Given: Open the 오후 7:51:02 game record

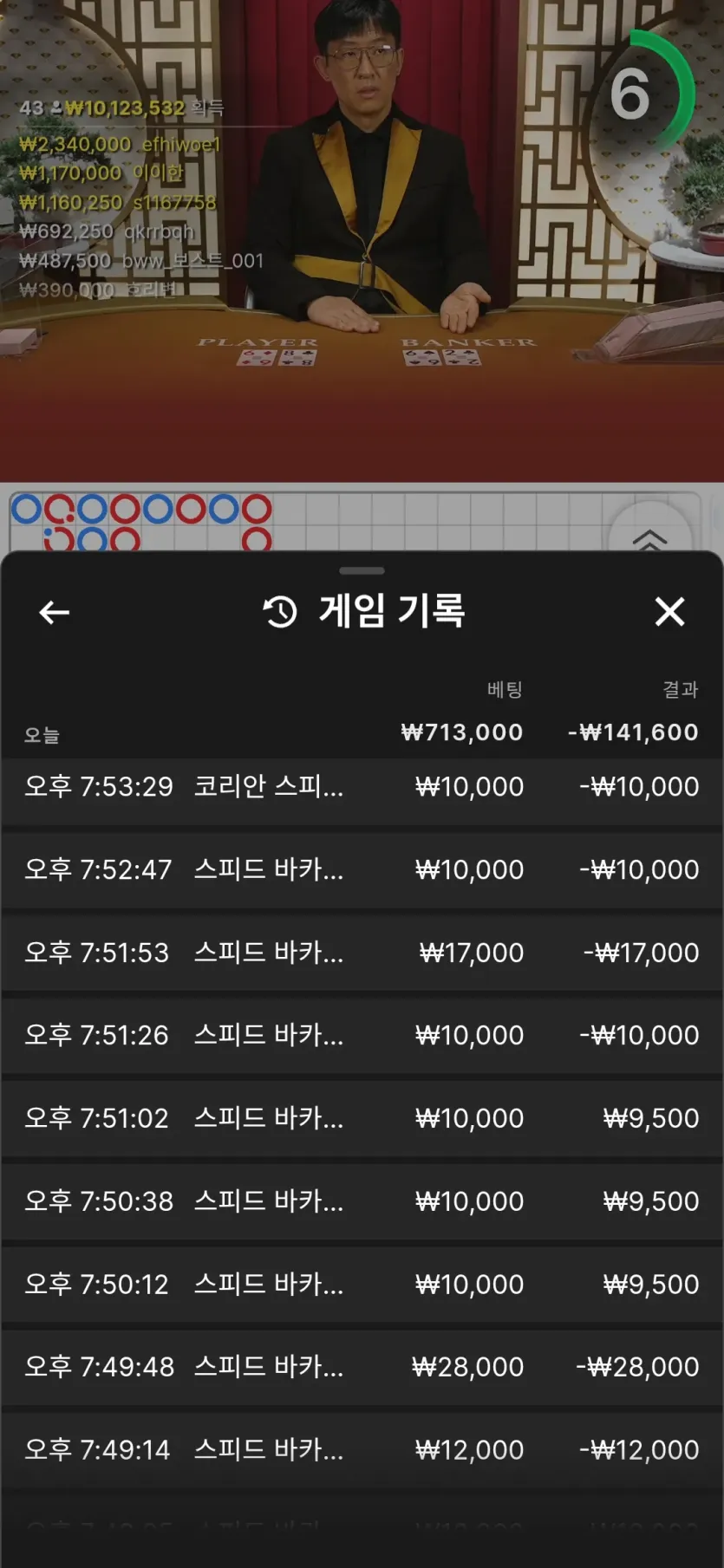Looking at the screenshot, I should [362, 1118].
